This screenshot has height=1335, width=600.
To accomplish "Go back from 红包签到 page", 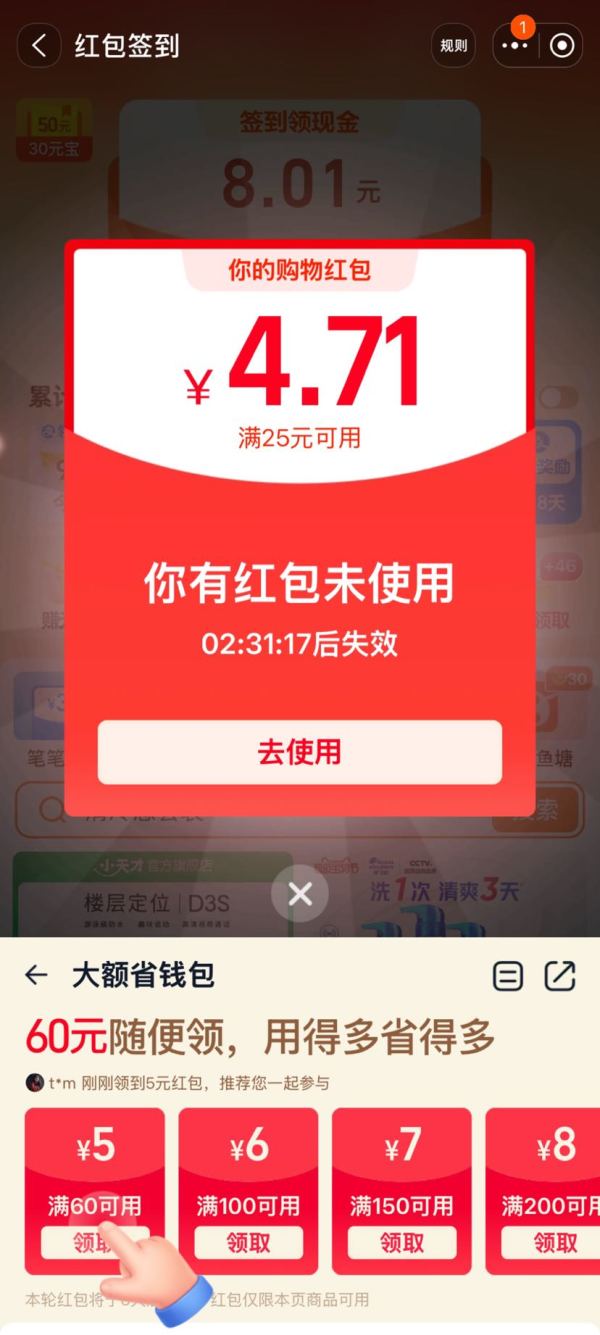I will tap(38, 46).
